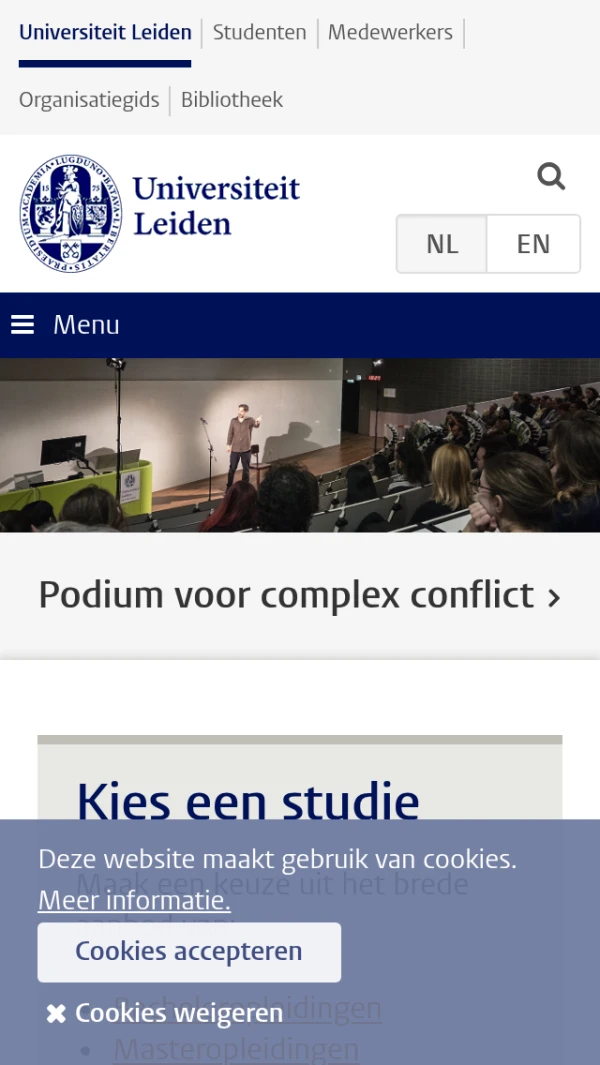Open the search magnifier icon
600x1065 pixels.
point(551,177)
